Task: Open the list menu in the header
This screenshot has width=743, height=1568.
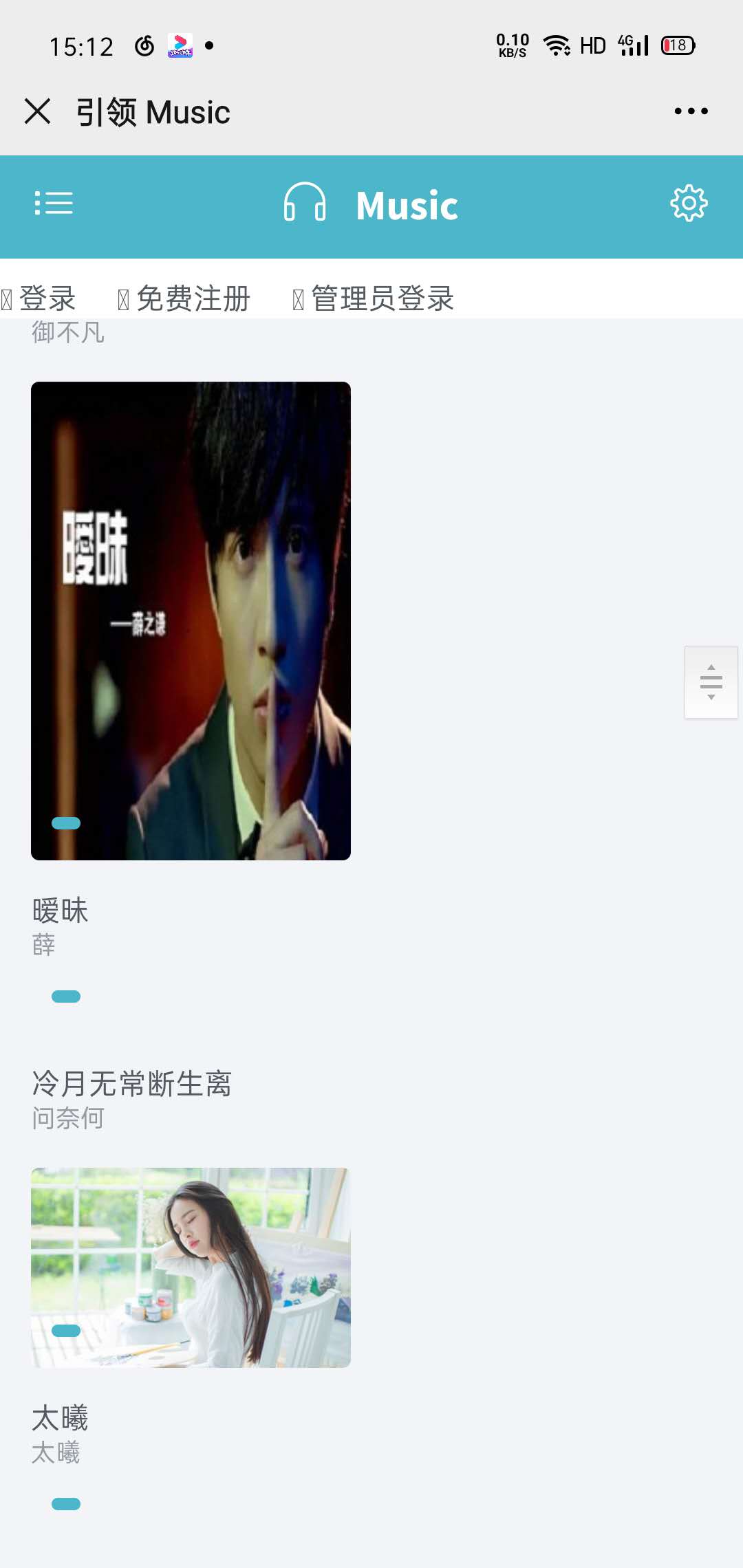Action: coord(54,204)
